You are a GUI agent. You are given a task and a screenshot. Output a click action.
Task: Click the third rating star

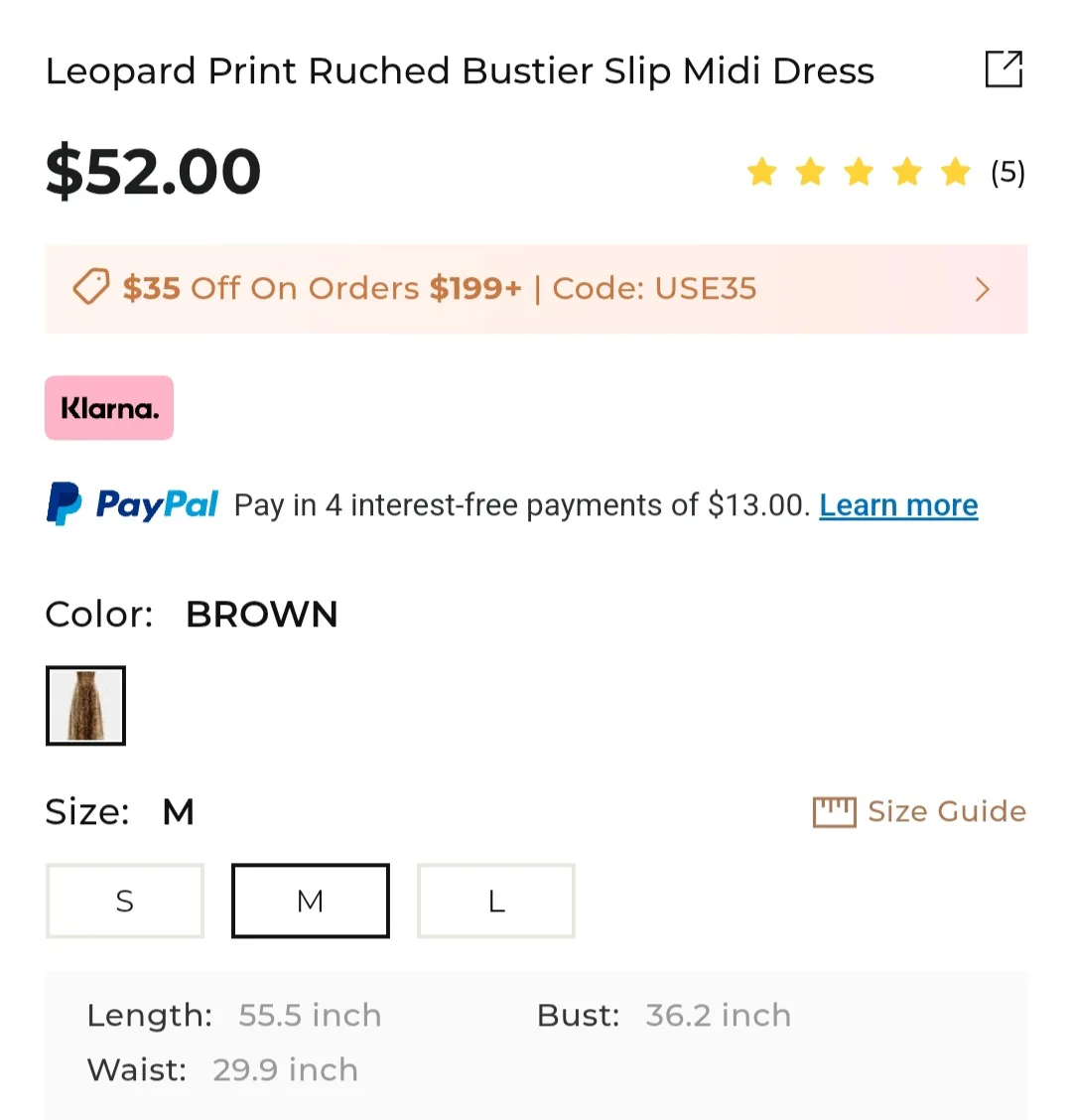click(858, 172)
